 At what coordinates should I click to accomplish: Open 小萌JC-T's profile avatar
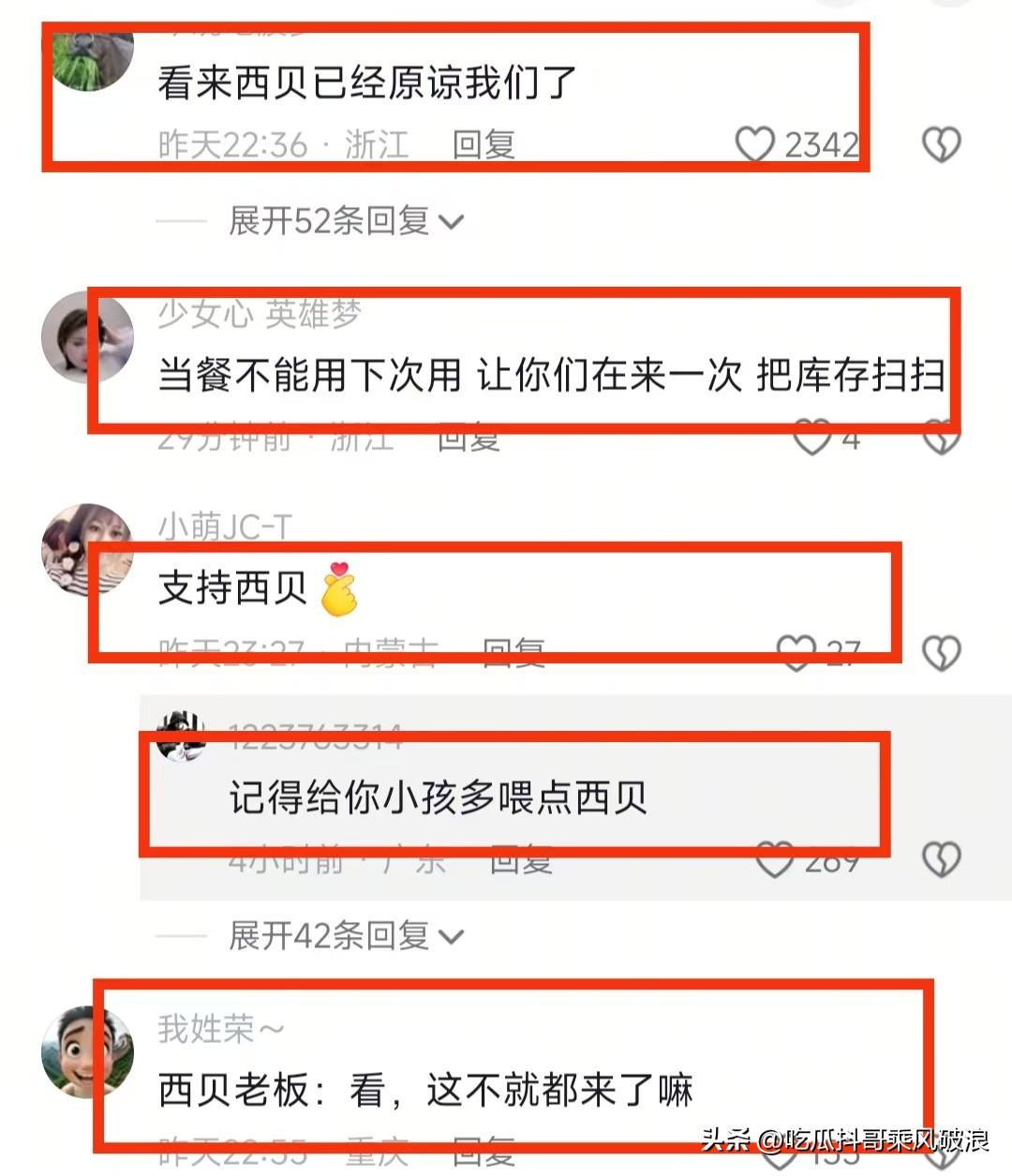[x=87, y=548]
